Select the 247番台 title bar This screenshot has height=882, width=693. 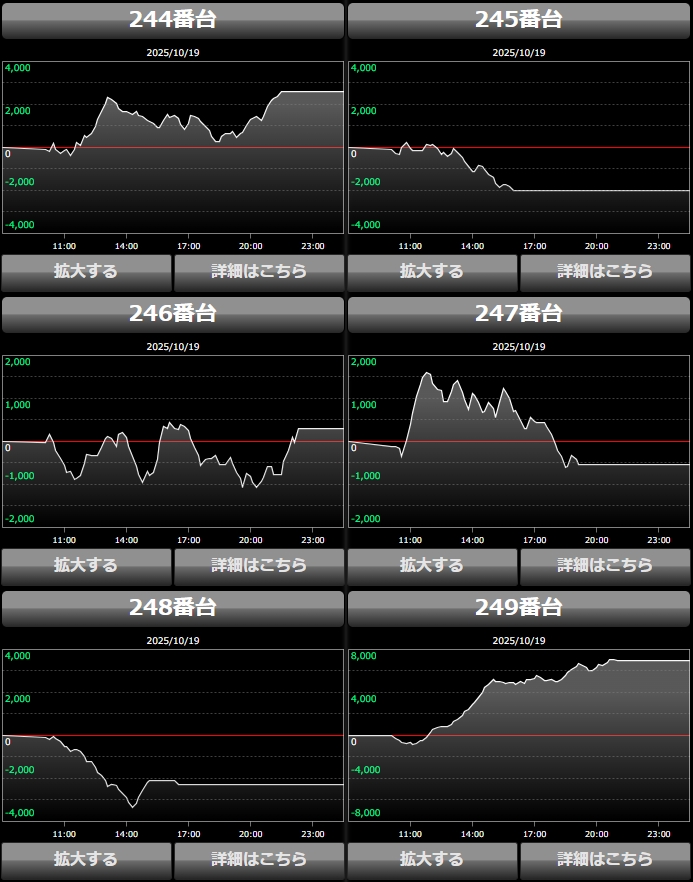(x=519, y=314)
